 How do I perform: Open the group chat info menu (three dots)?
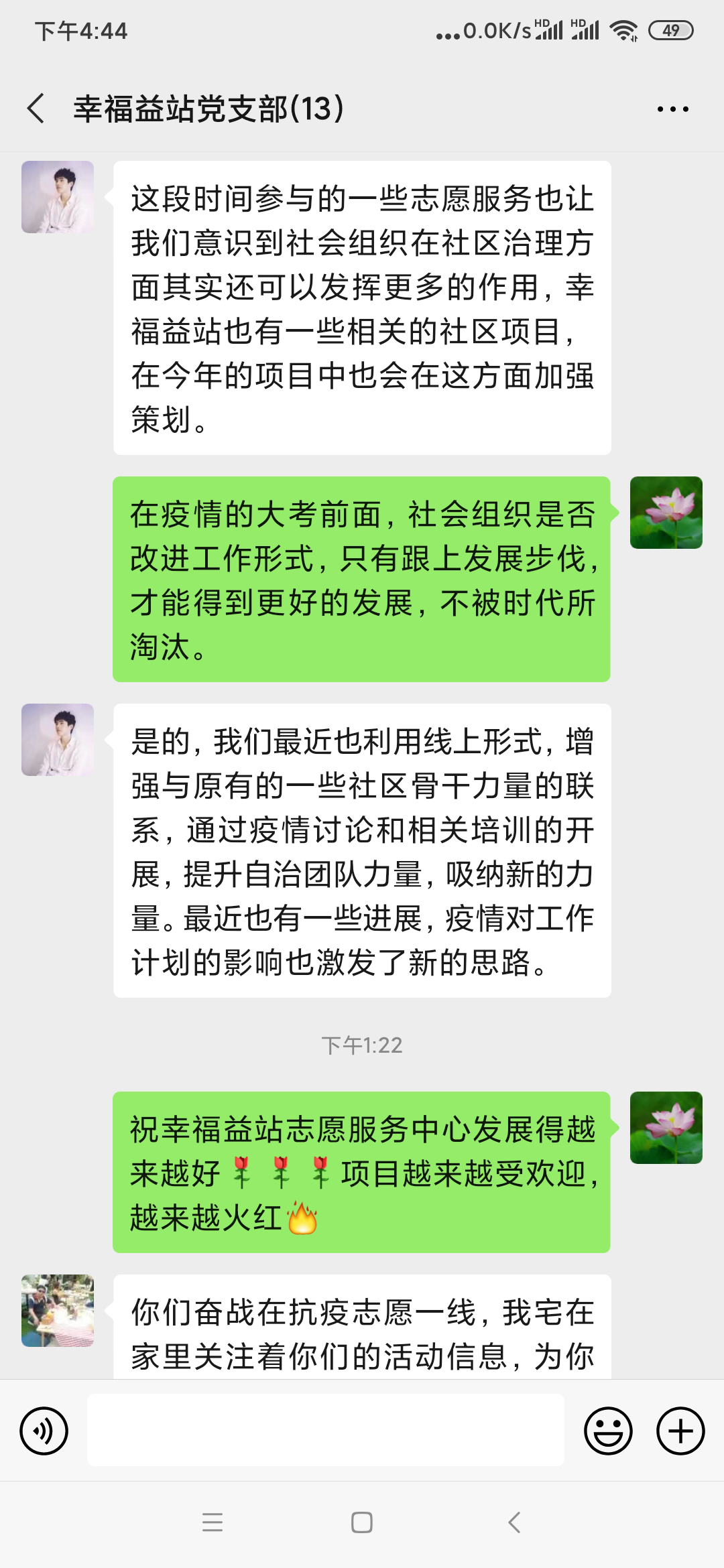672,109
